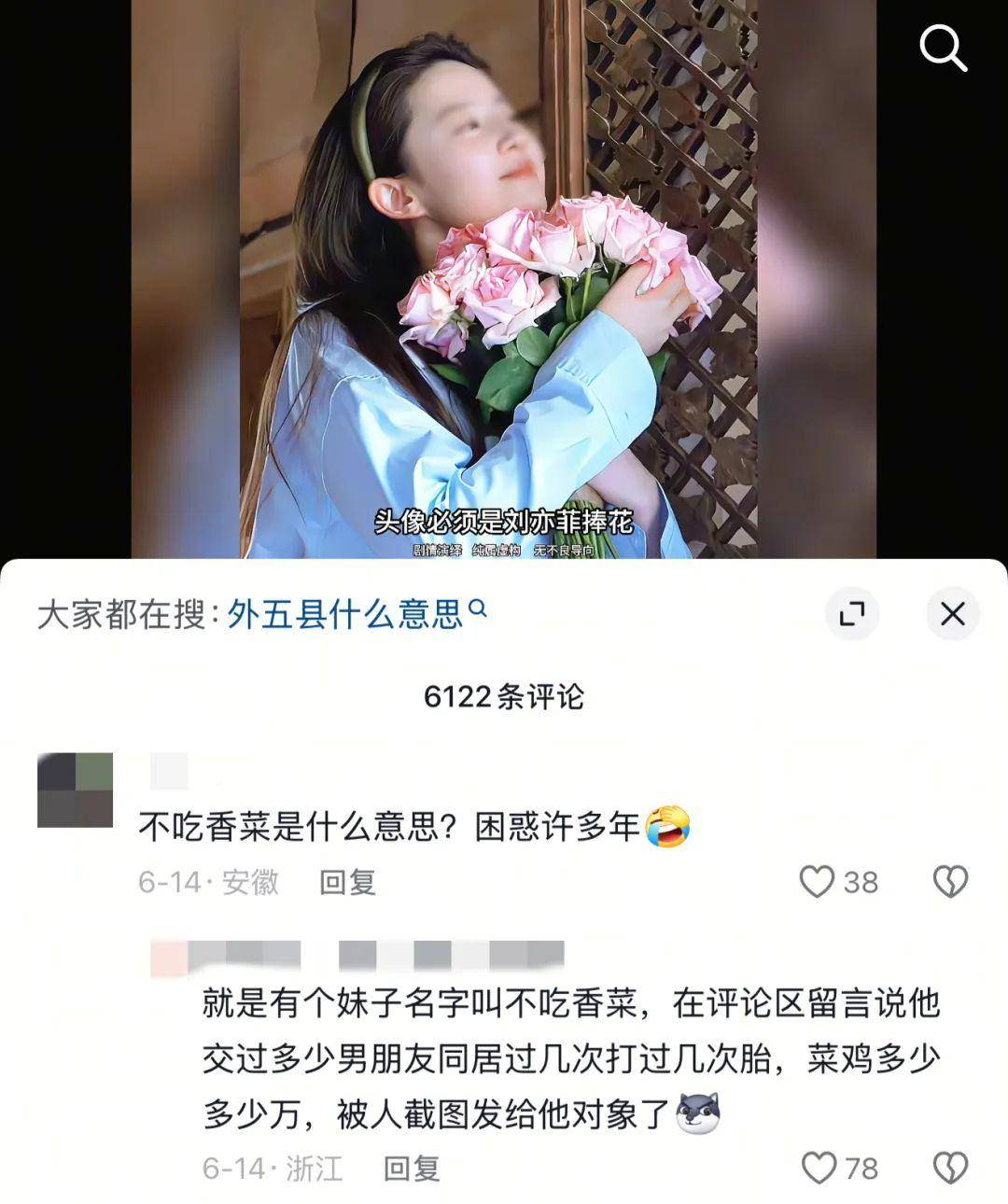The width and height of the screenshot is (1008, 1204).
Task: Open the 安徽 commenter's avatar profile
Action: [x=75, y=790]
